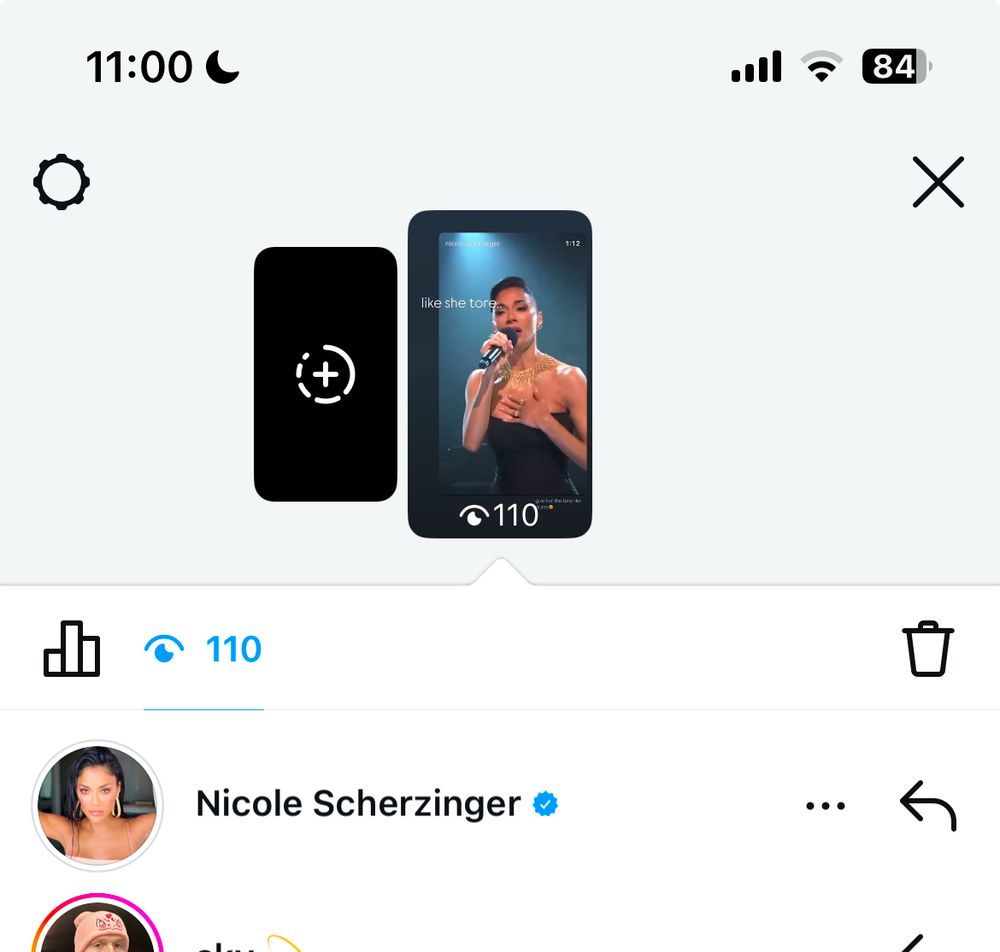Open story settings gear icon
This screenshot has height=952, width=1000.
[x=62, y=182]
